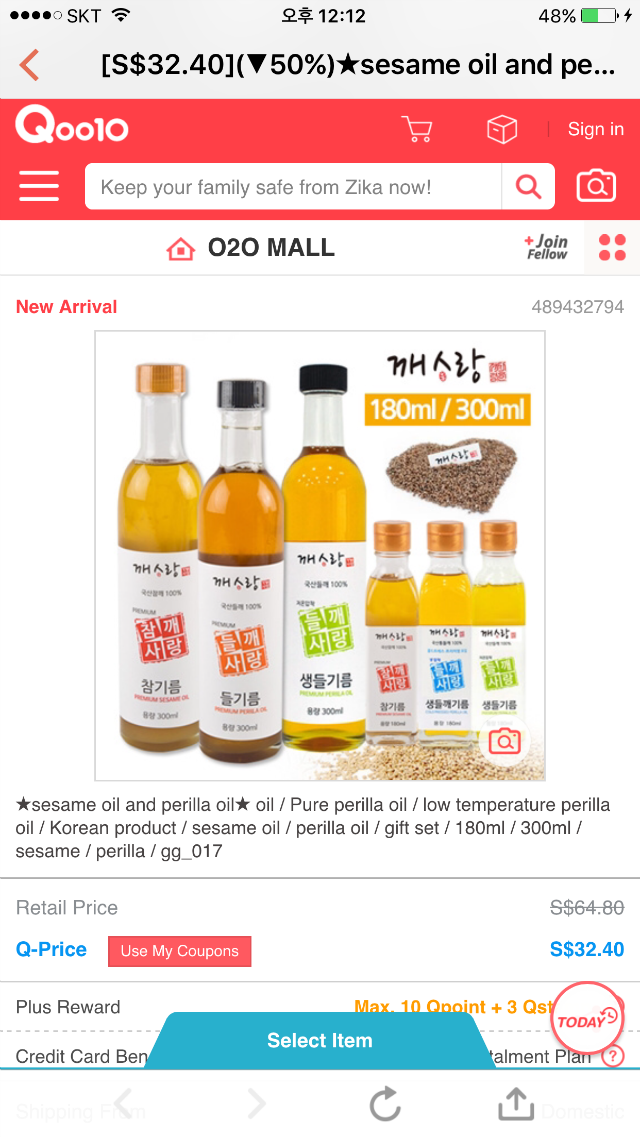This screenshot has height=1137, width=640.
Task: Open the O2O MALL shop home
Action: click(252, 248)
